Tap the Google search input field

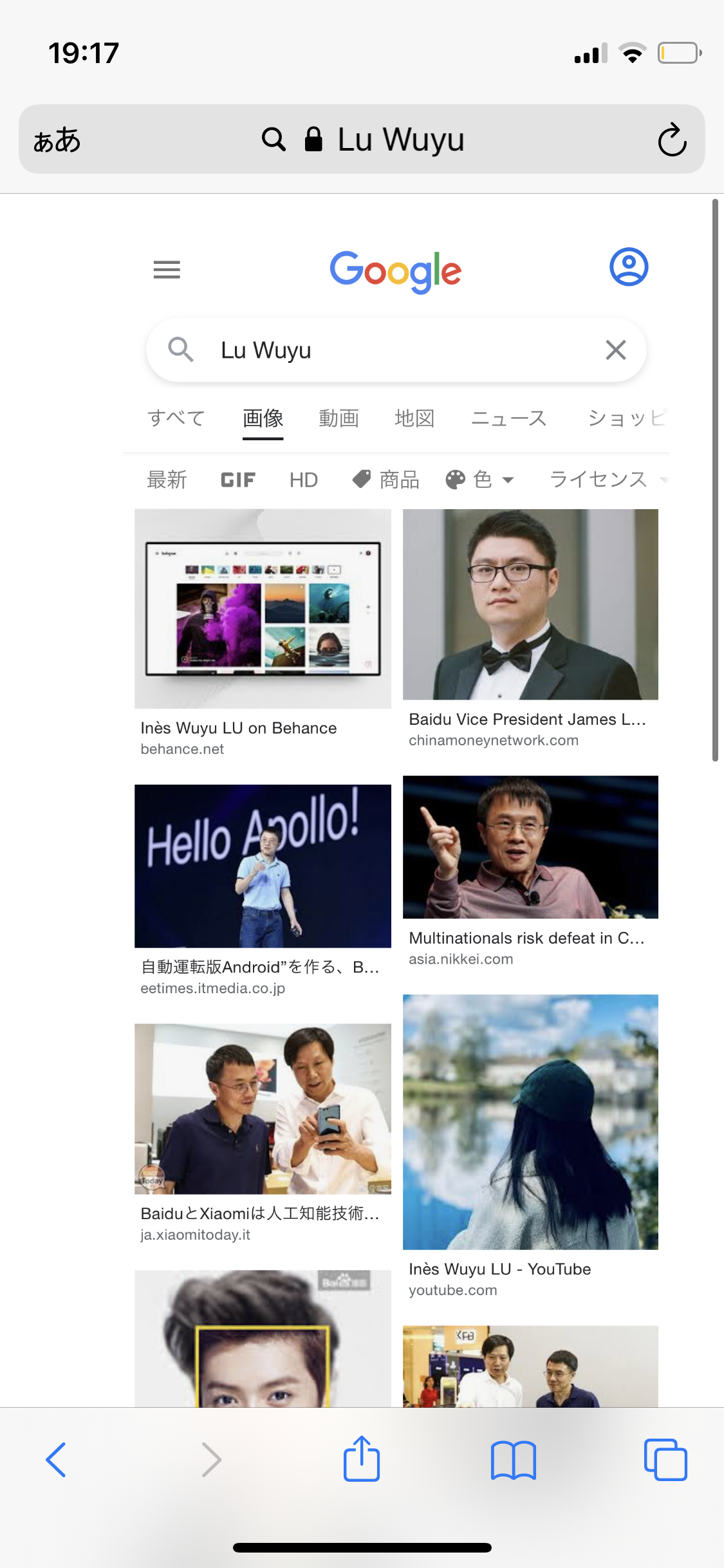coord(399,350)
